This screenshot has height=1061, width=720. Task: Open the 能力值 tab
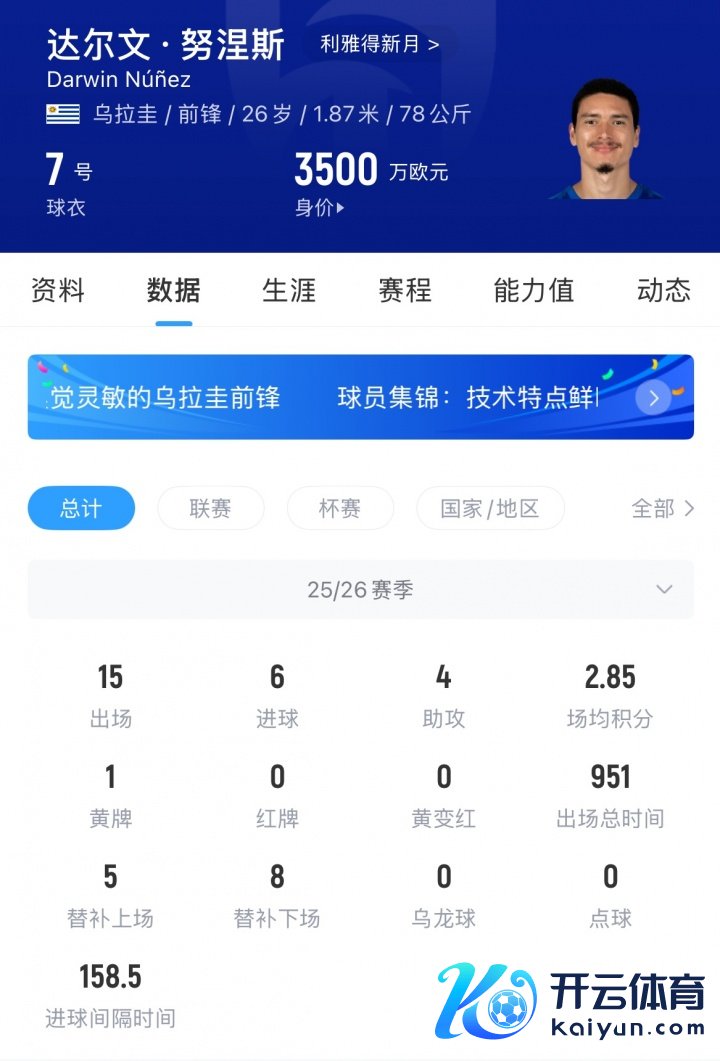534,290
